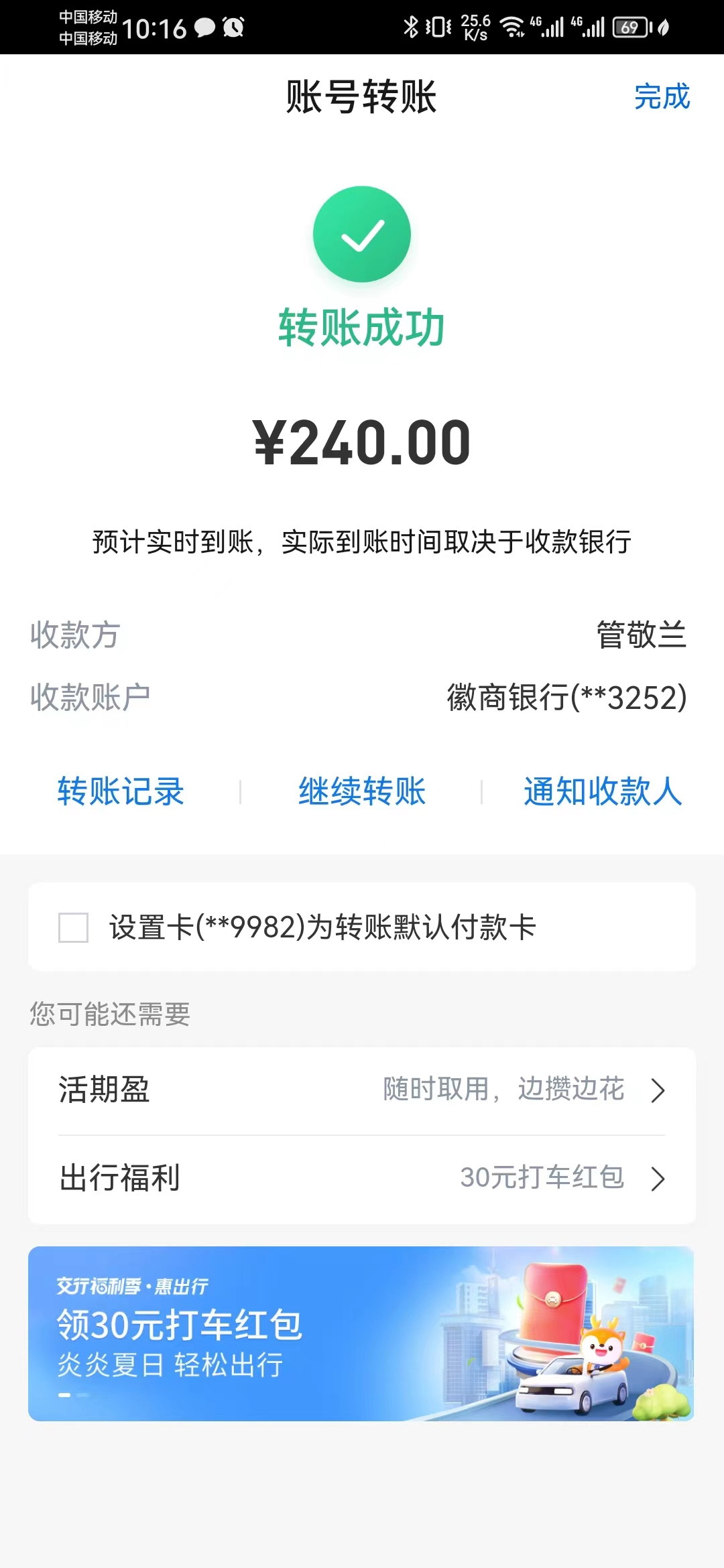This screenshot has height=1568, width=724.
Task: Open 转账记录 transfer history
Action: [x=121, y=791]
